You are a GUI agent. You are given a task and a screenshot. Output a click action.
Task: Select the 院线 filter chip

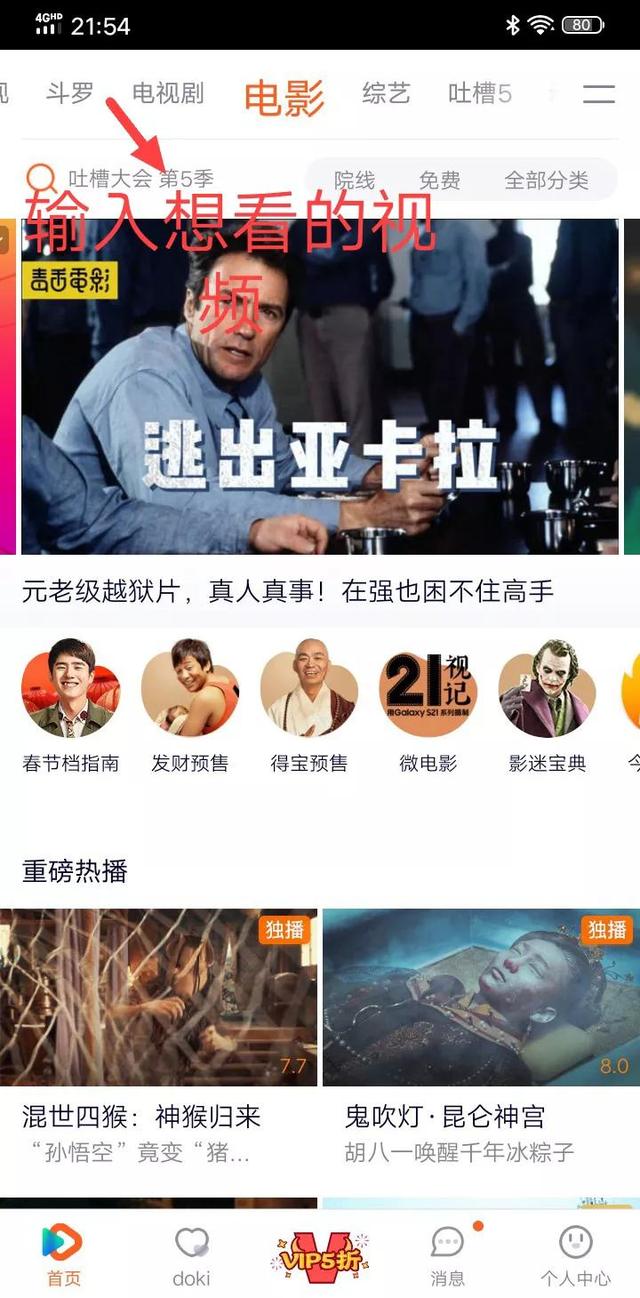pyautogui.click(x=354, y=180)
